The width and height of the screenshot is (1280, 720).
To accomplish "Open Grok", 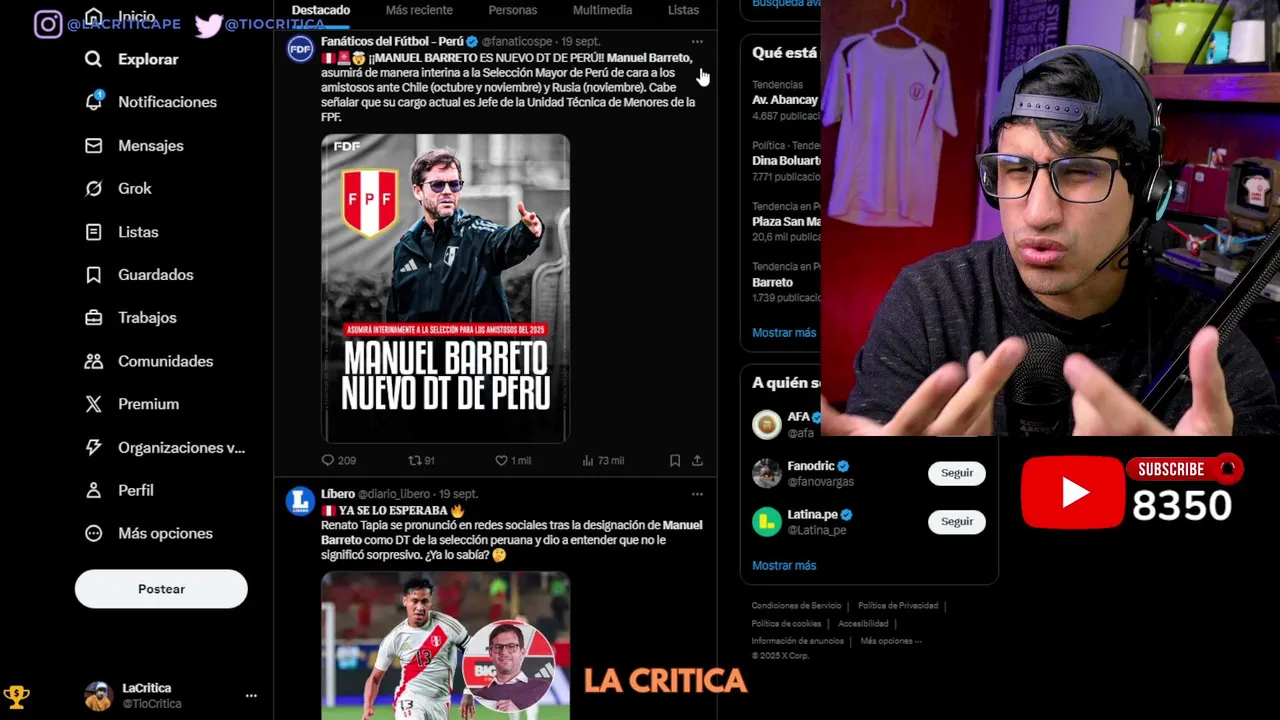I will tap(134, 189).
